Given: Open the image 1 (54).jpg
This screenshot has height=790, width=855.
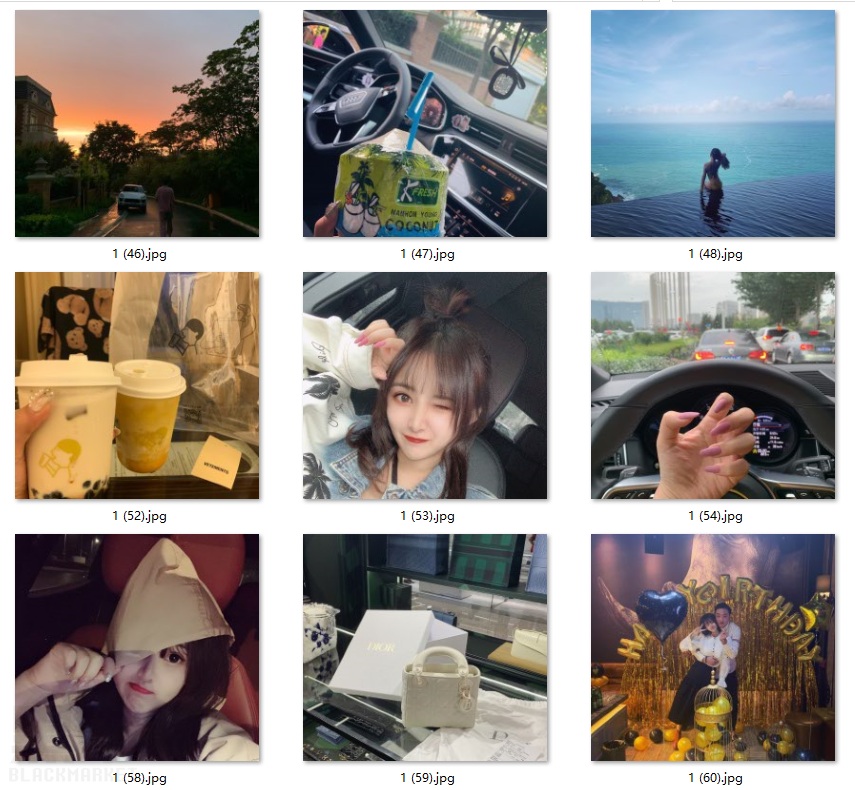Looking at the screenshot, I should tap(713, 385).
